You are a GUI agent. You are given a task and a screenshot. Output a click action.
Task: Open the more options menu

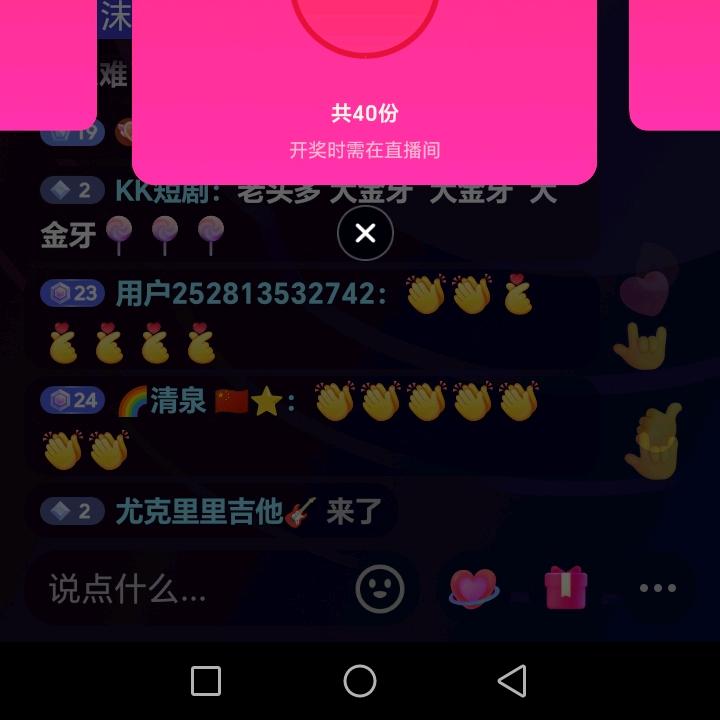[657, 589]
